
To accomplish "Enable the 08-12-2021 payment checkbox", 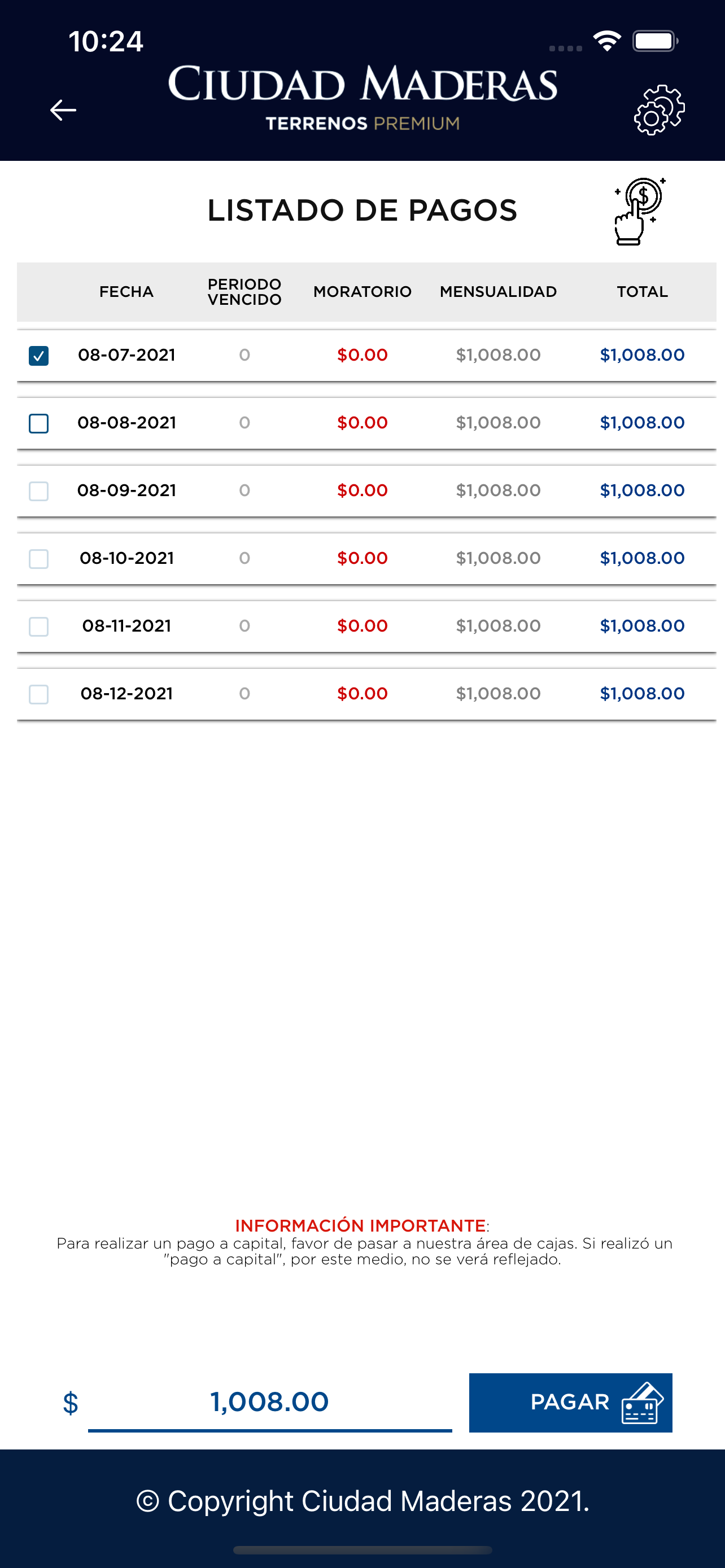I will [x=39, y=694].
